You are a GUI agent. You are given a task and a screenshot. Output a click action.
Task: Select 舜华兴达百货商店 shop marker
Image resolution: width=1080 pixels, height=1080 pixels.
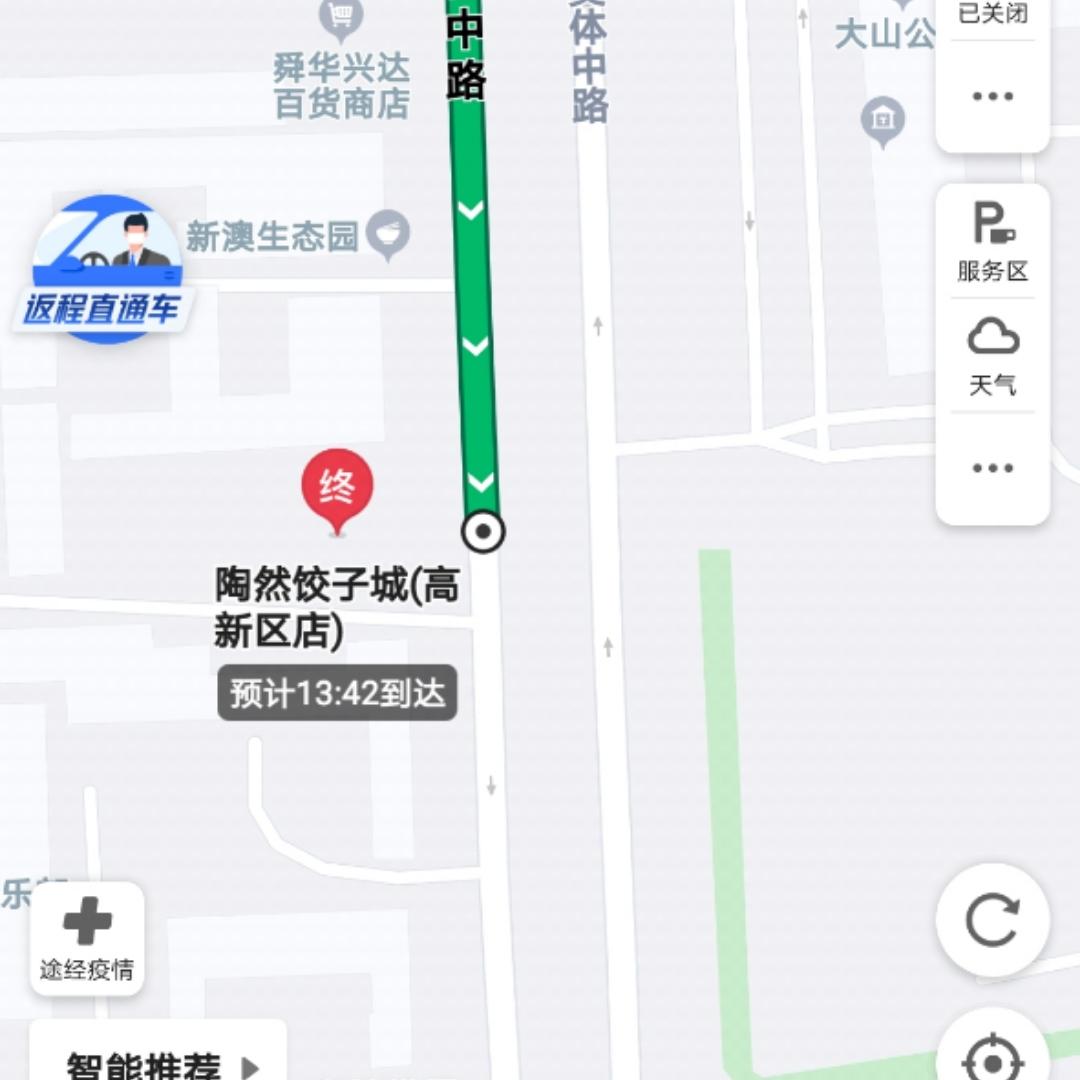[x=340, y=17]
